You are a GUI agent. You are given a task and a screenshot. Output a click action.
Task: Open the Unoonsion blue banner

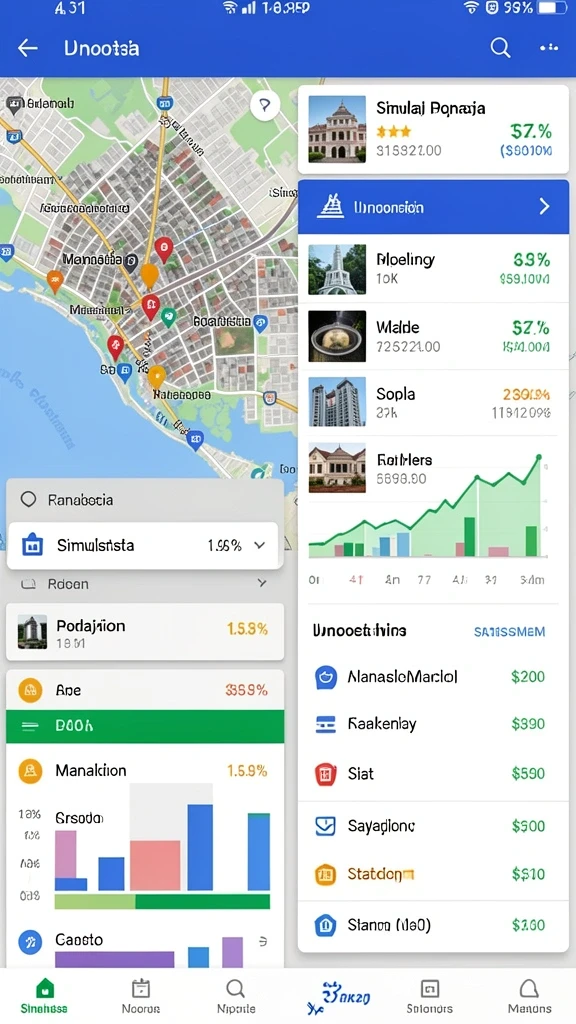(x=433, y=207)
